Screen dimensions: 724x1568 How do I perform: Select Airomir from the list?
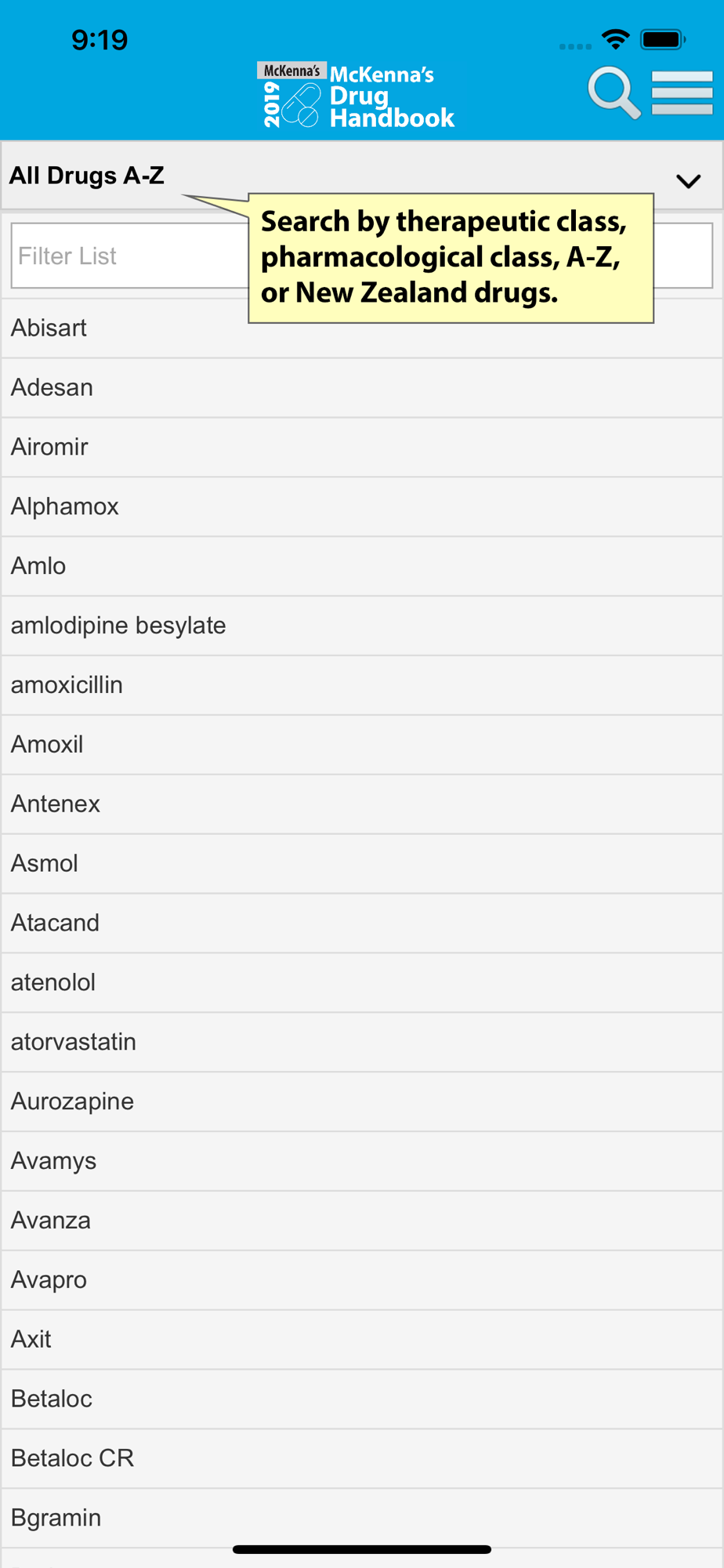362,448
